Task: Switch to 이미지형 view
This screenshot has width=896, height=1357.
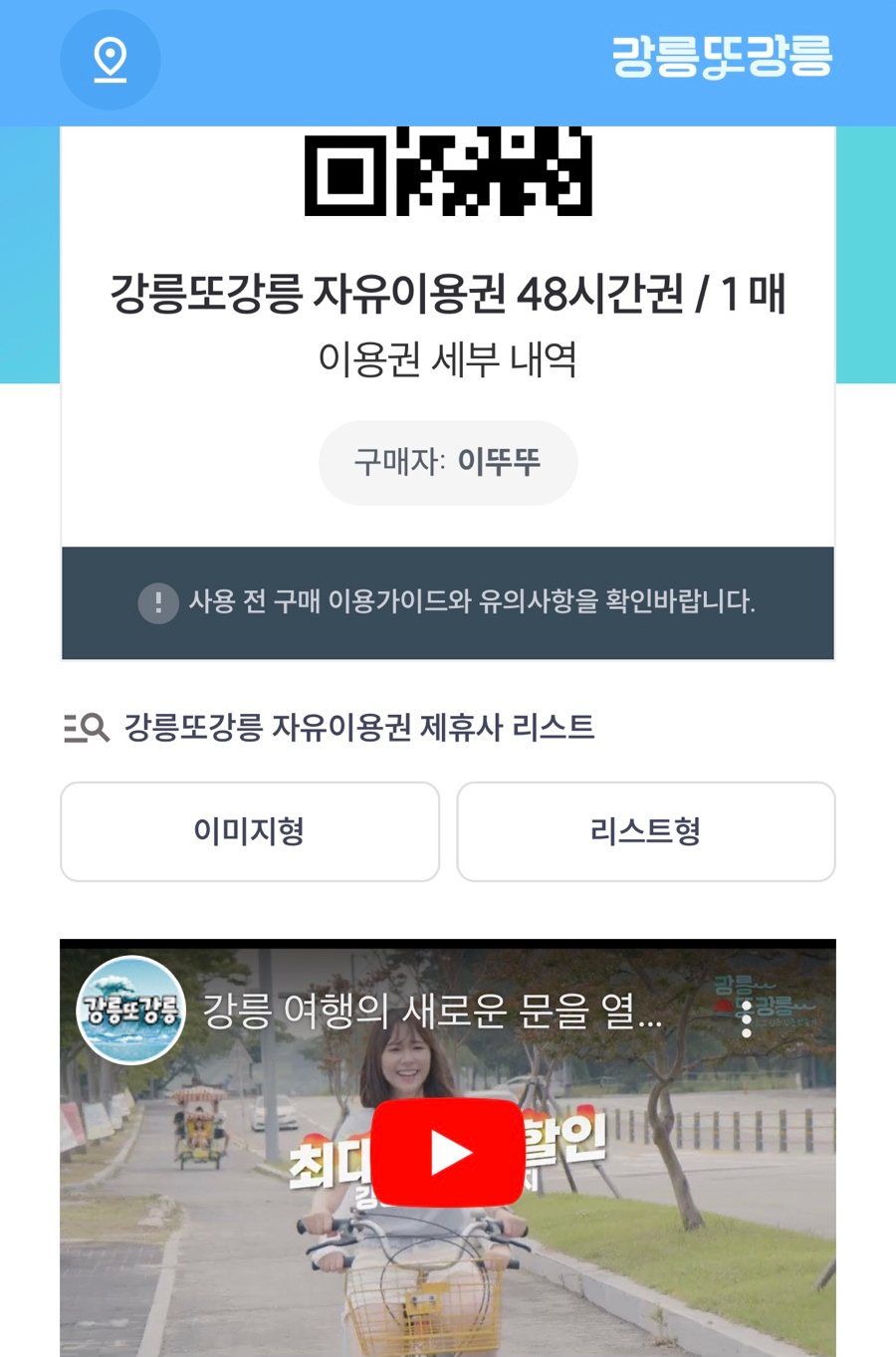Action: 250,831
